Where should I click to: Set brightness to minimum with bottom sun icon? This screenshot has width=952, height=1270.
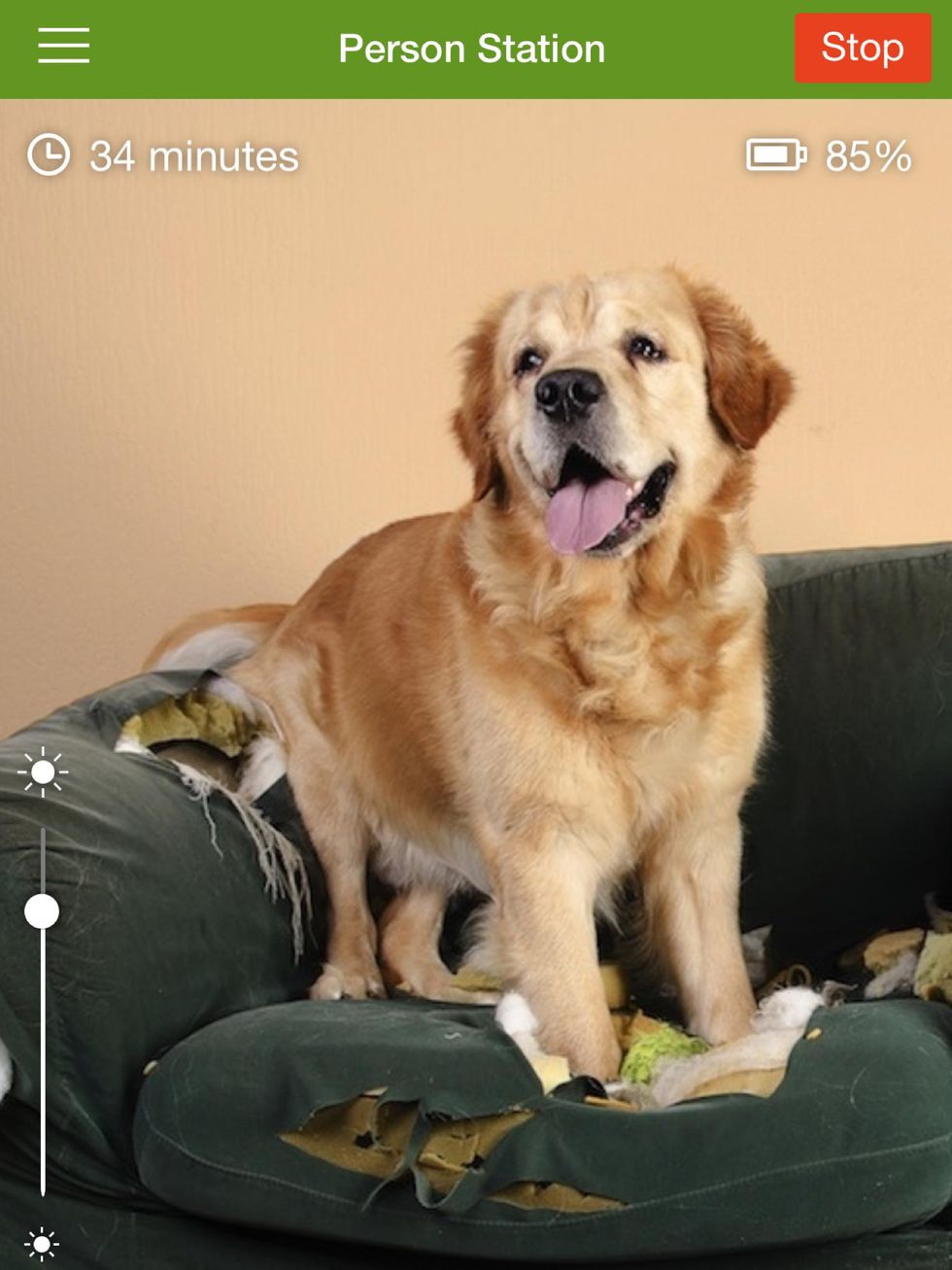coord(42,1244)
